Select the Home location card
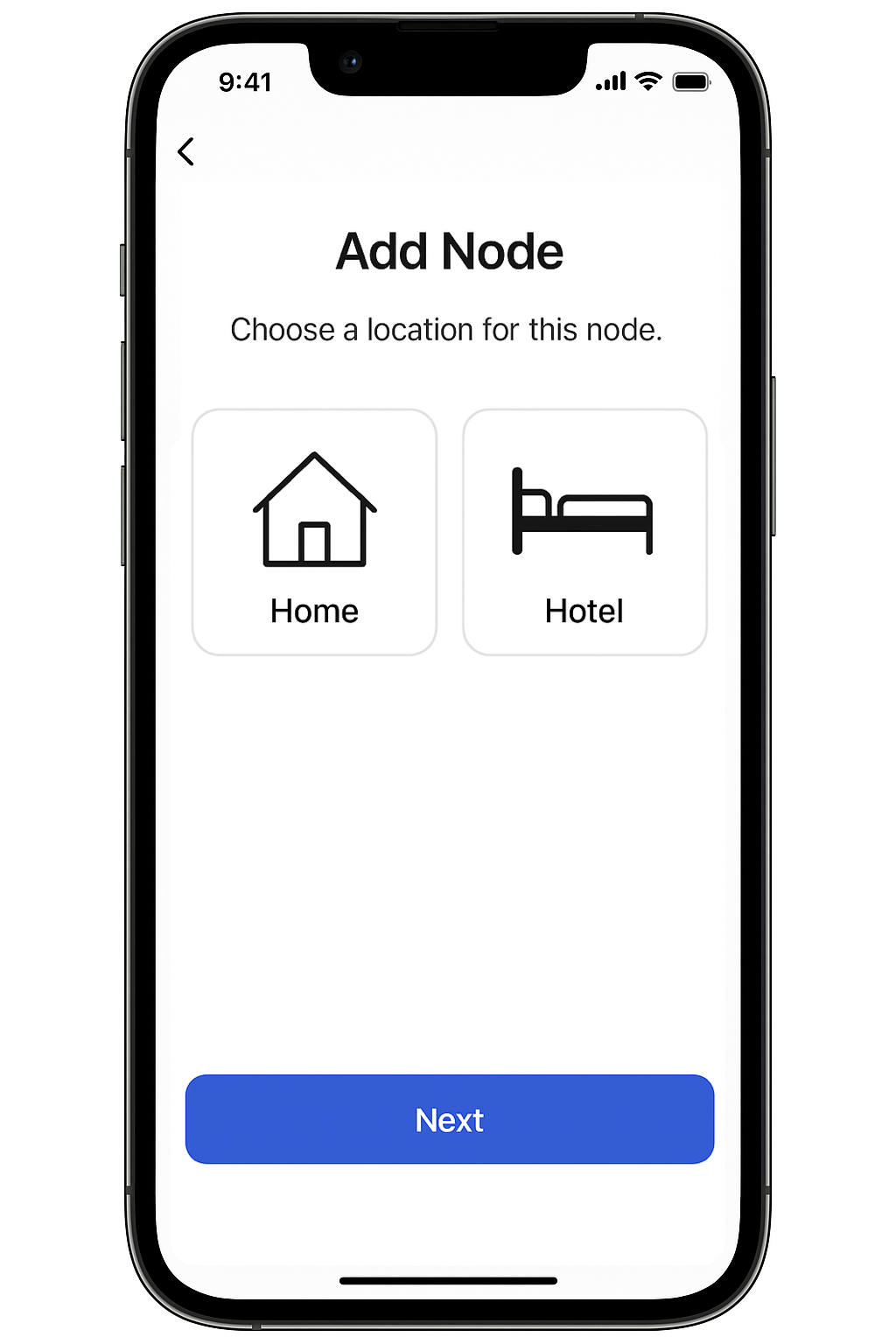 314,532
